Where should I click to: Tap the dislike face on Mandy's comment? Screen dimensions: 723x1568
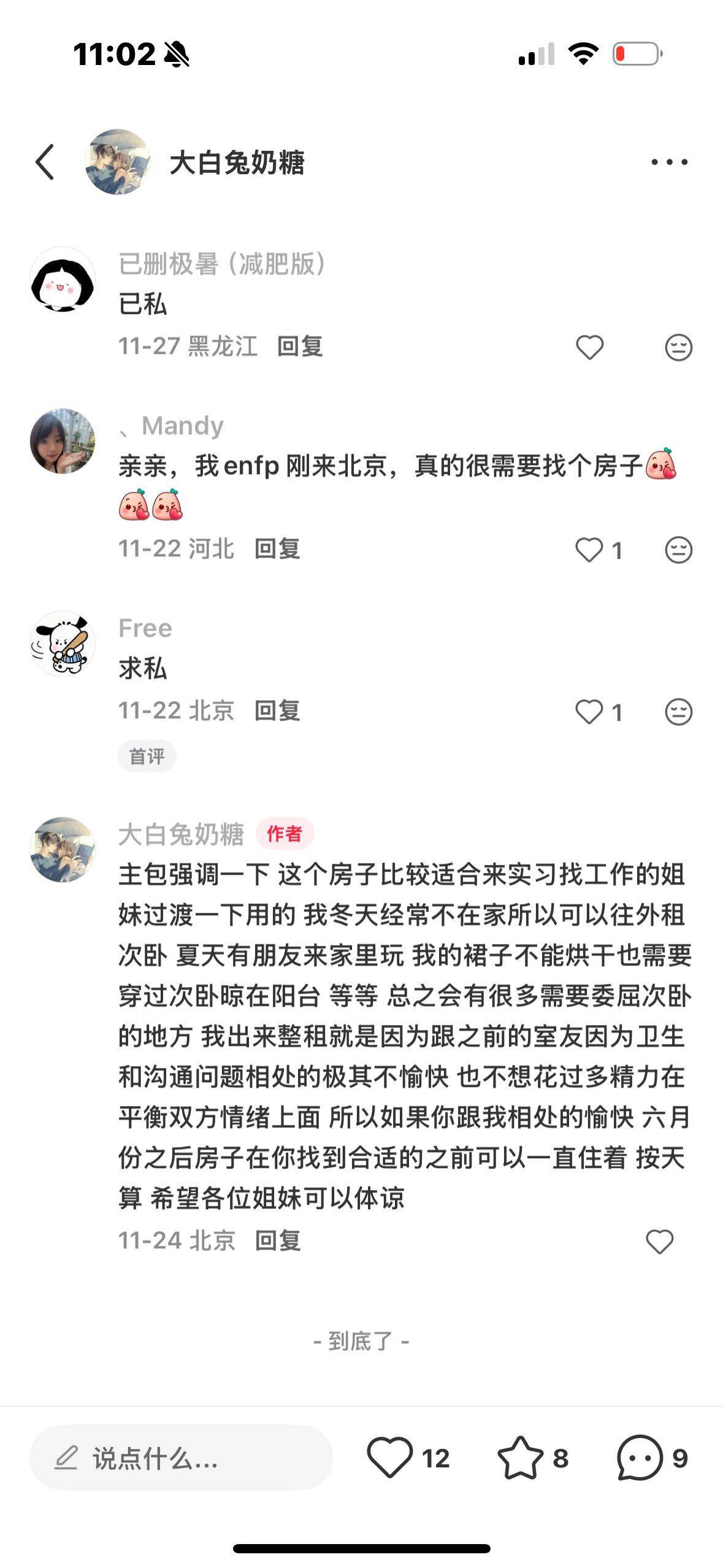[x=678, y=550]
